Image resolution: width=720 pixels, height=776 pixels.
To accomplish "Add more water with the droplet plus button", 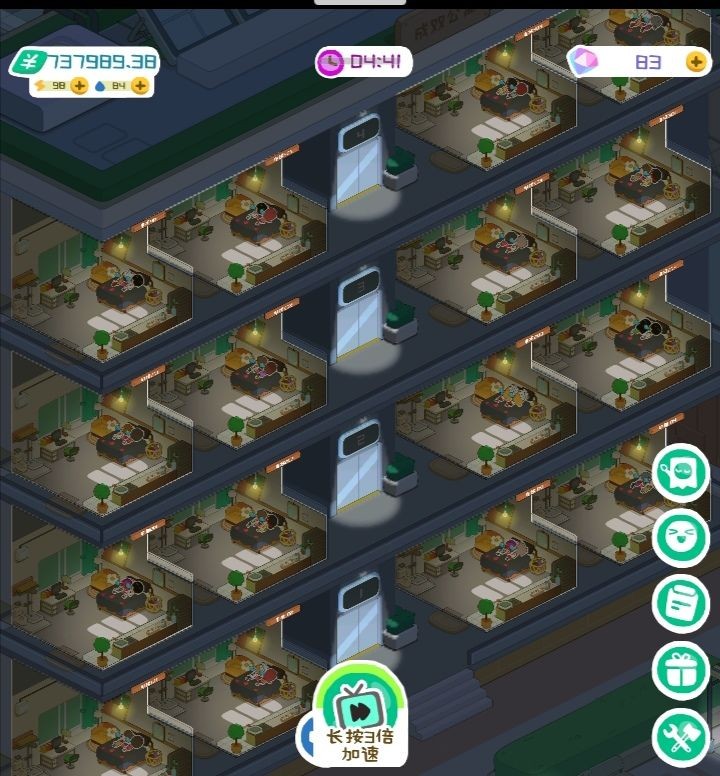I will pyautogui.click(x=140, y=86).
